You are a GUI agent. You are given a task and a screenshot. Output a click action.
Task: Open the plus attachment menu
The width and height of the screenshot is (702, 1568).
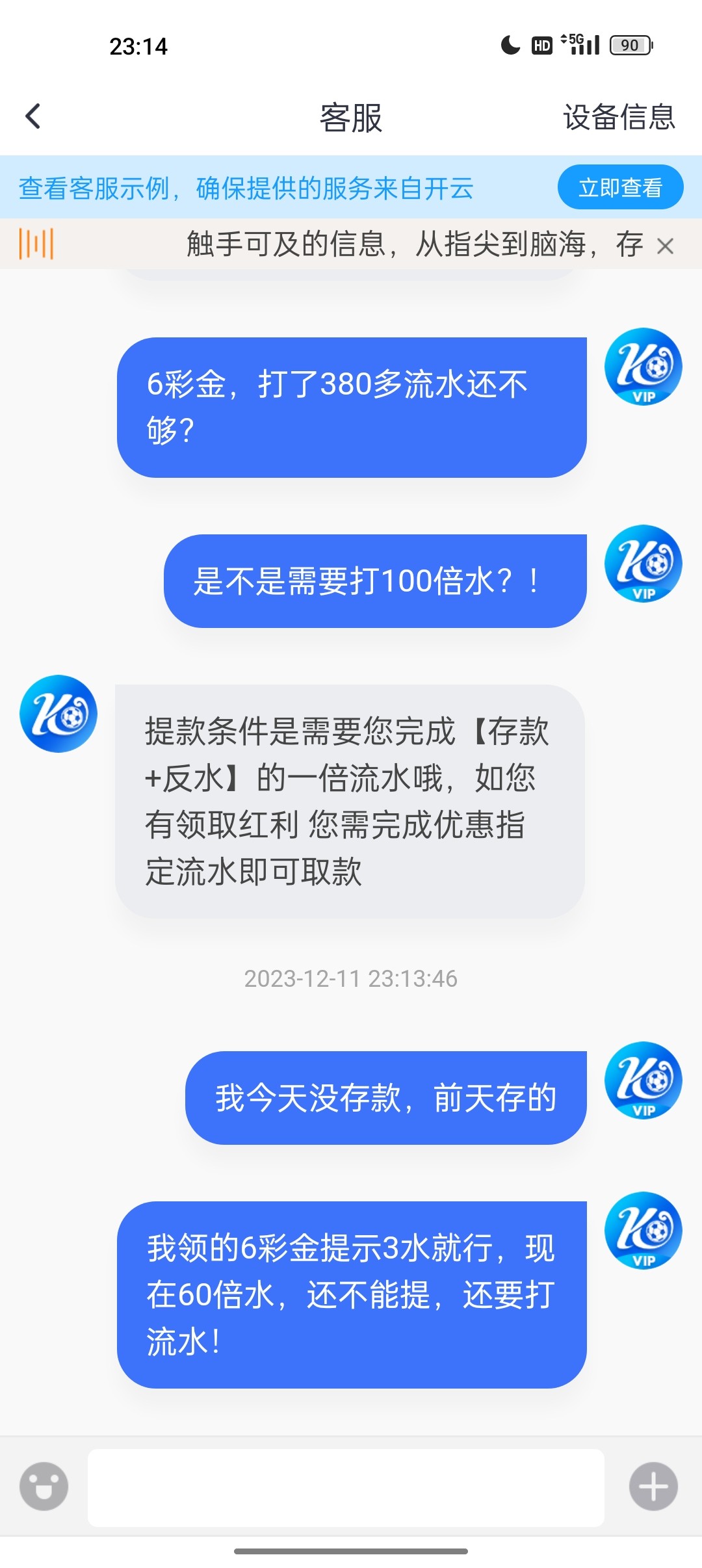653,1486
